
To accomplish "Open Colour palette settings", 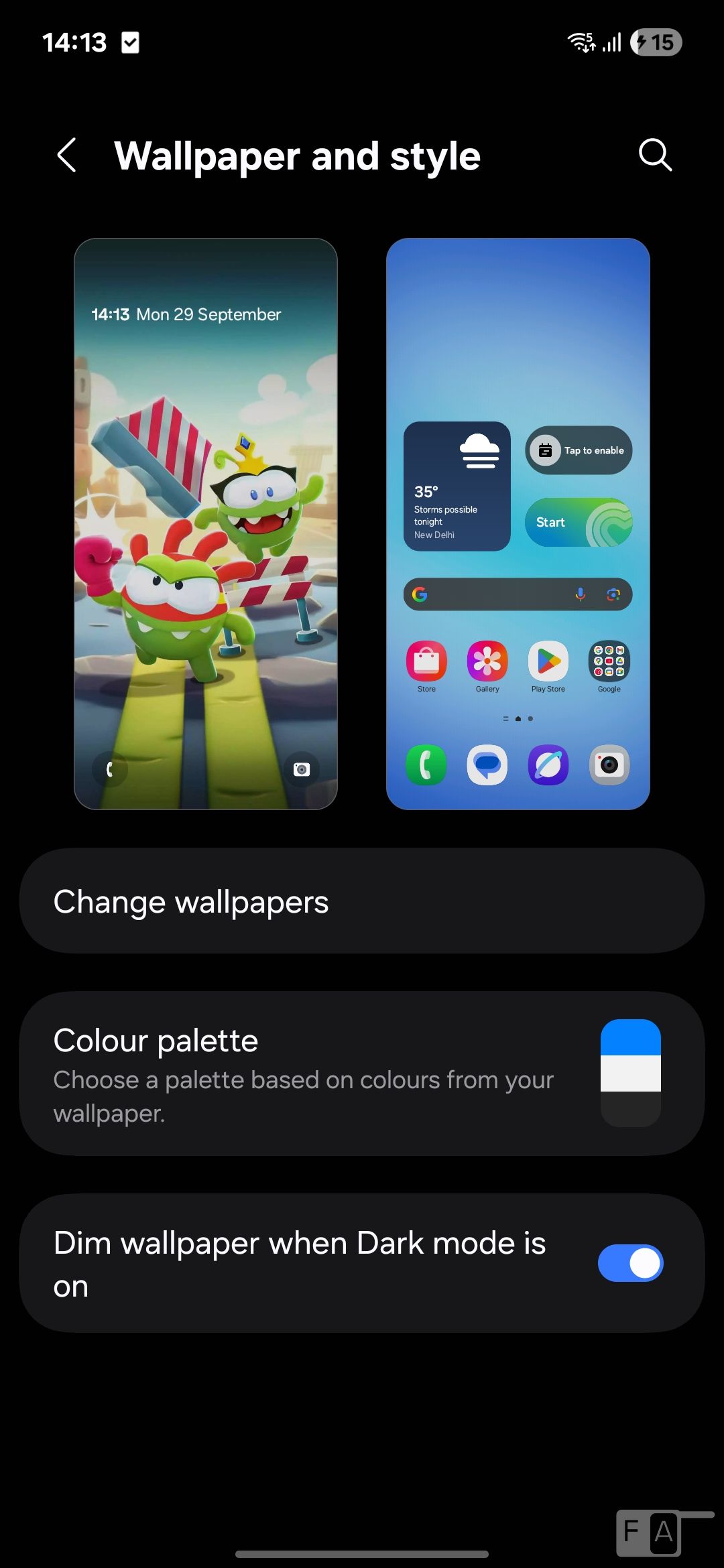I will click(362, 1073).
